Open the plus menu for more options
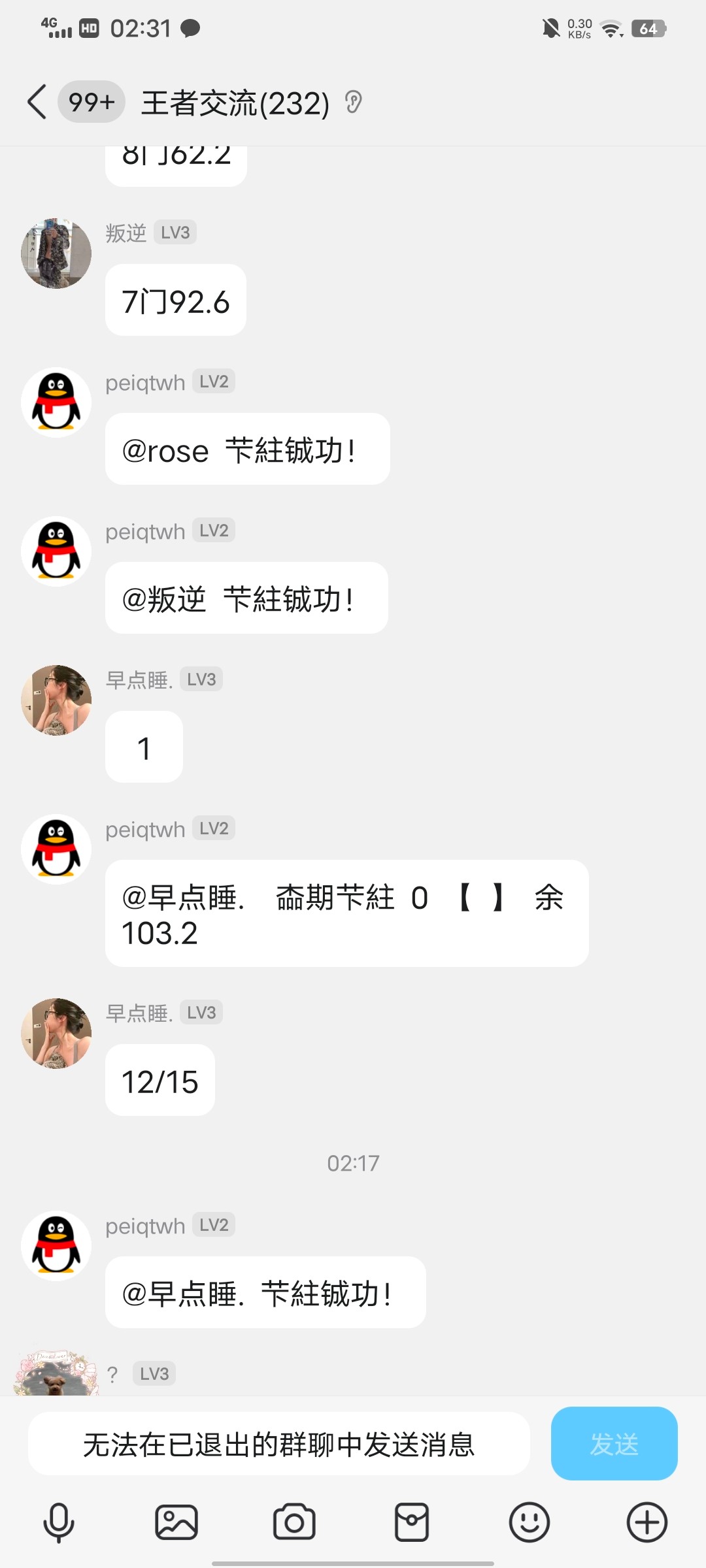Screen dimensions: 706x1568 647,1522
